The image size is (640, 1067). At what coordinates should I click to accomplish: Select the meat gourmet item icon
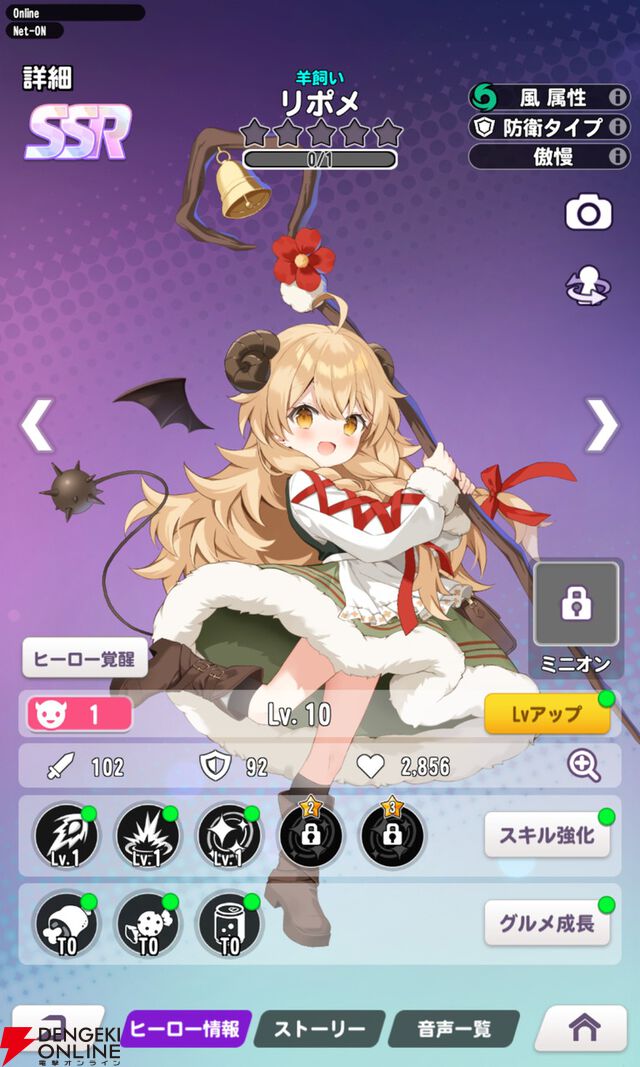tap(65, 922)
